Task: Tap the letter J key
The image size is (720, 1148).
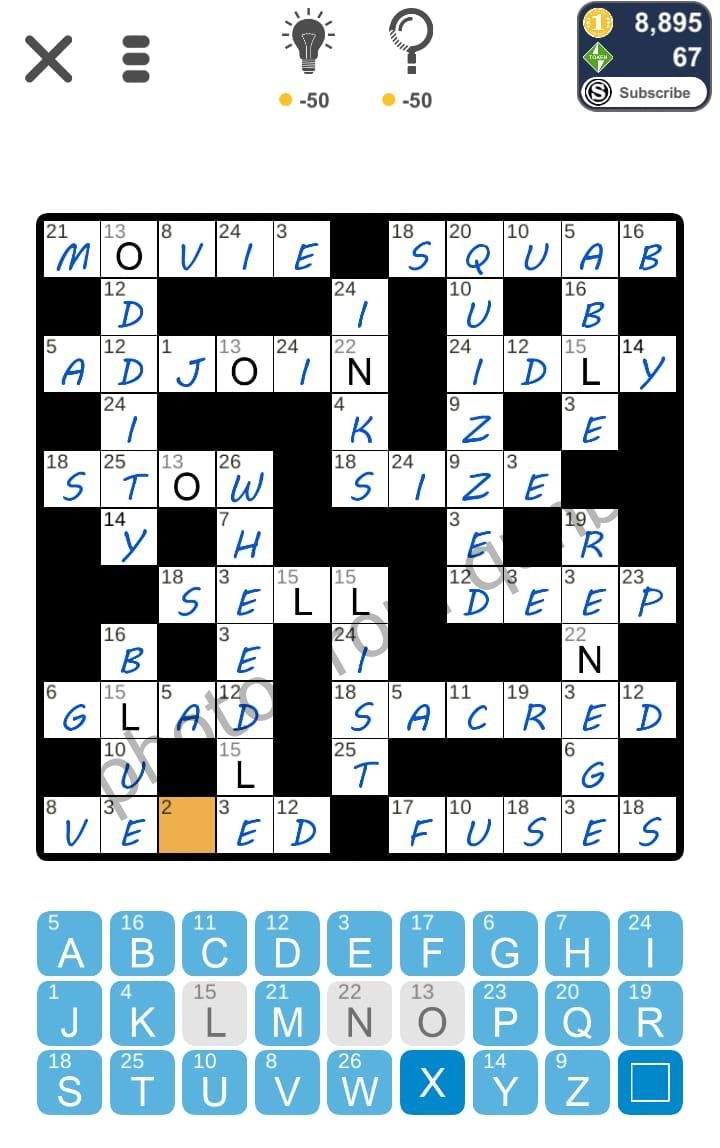Action: [70, 1013]
